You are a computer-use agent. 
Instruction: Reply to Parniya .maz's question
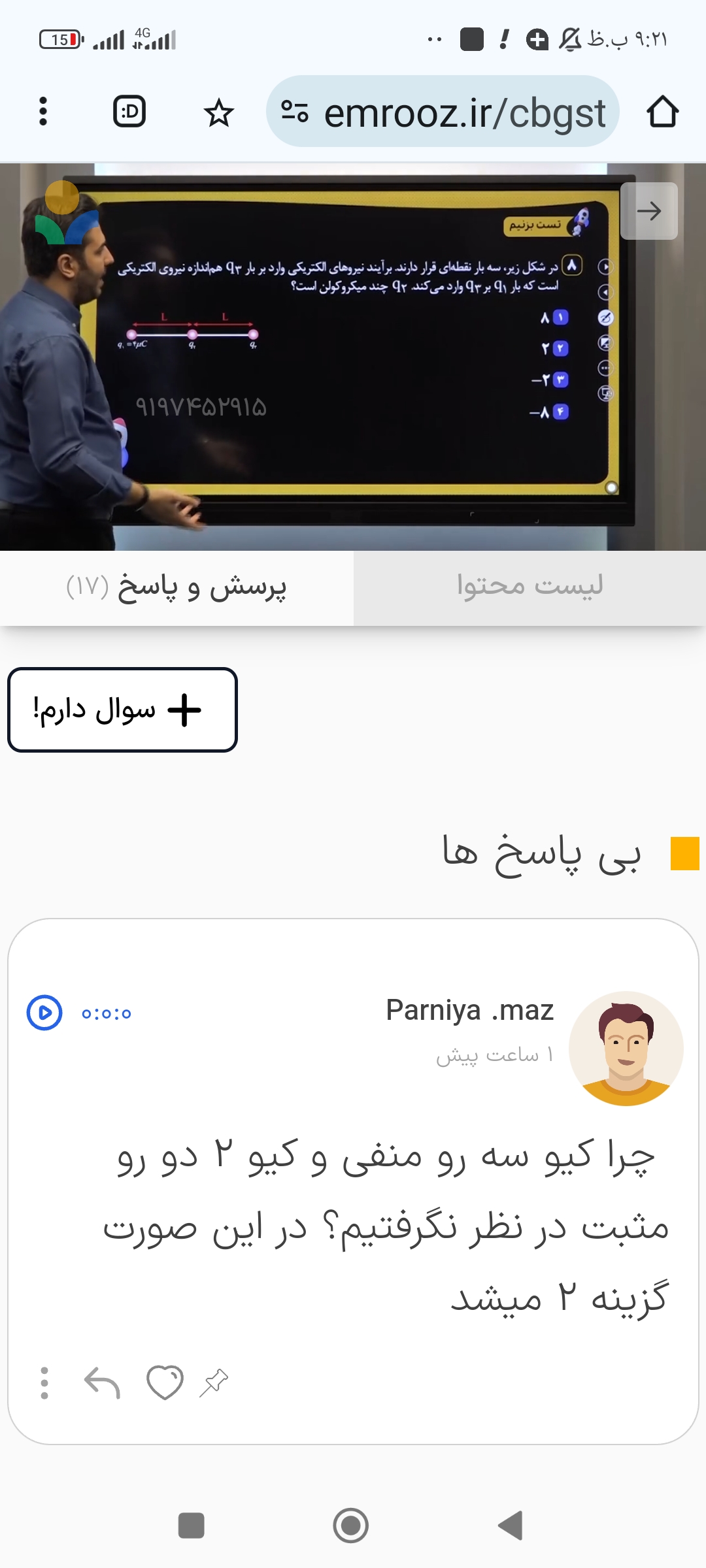click(103, 1382)
